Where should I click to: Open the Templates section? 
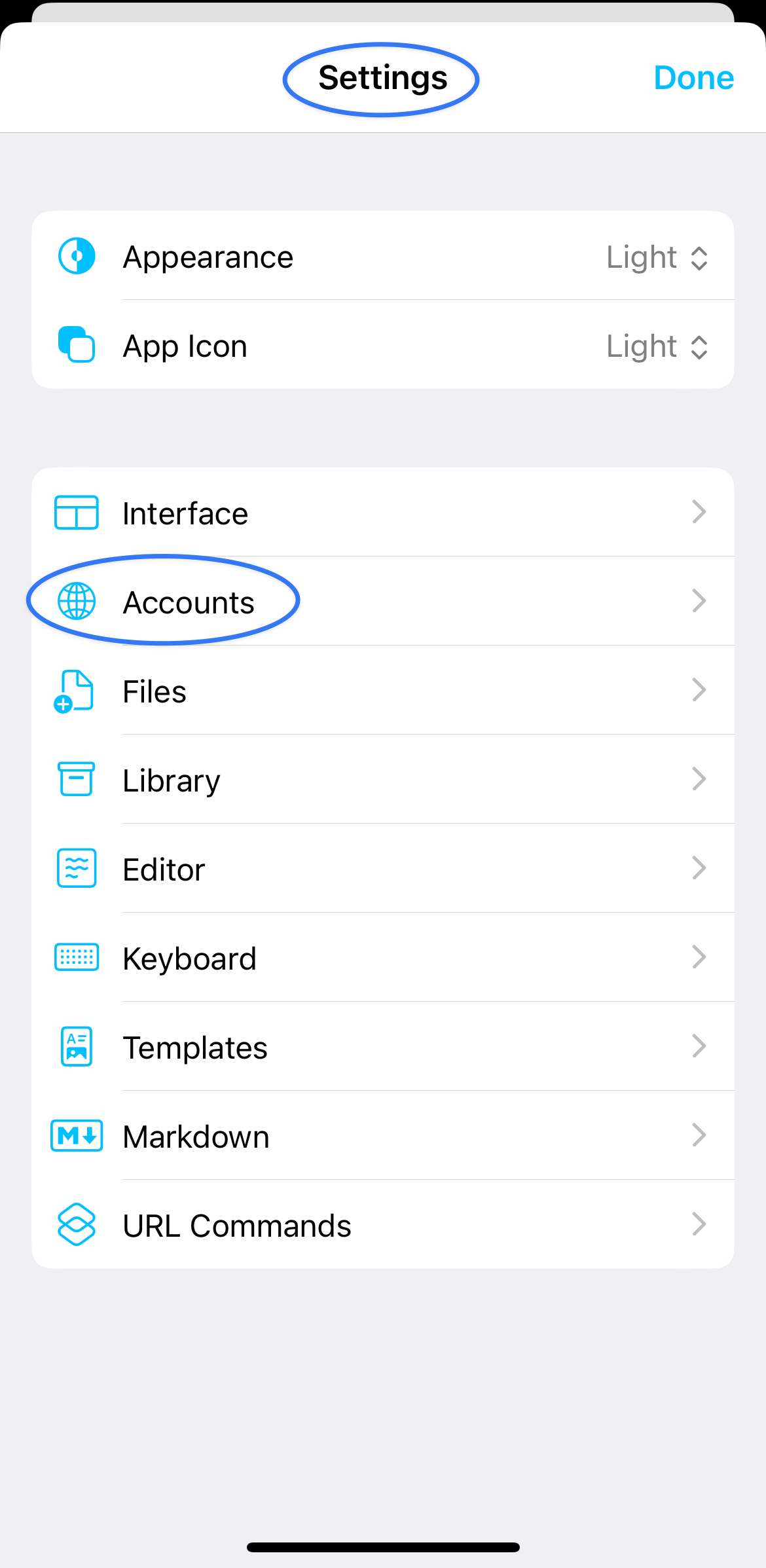pyautogui.click(x=383, y=1047)
